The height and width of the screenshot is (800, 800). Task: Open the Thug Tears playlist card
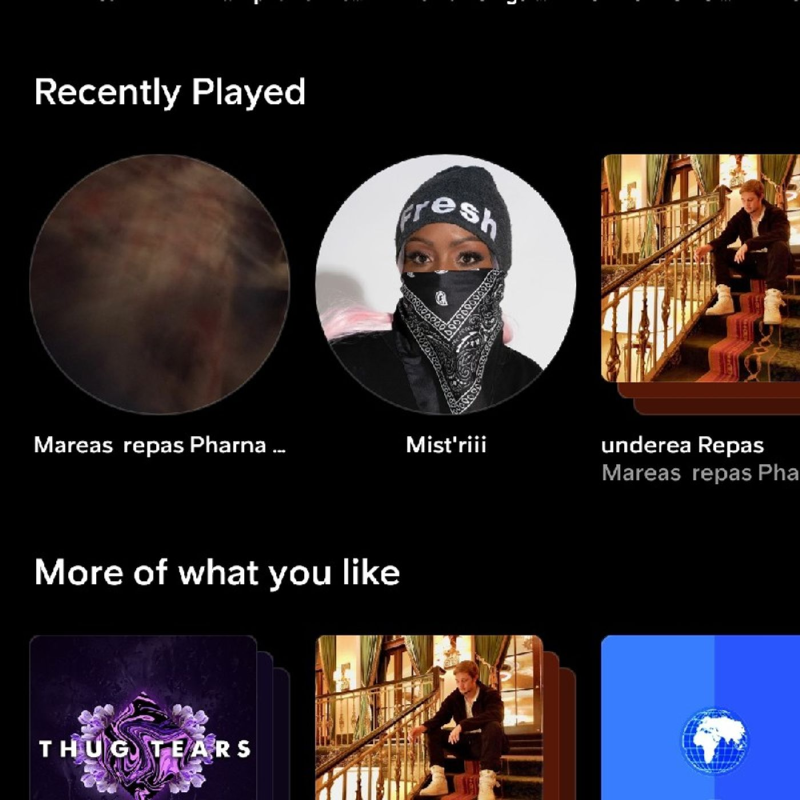(144, 718)
